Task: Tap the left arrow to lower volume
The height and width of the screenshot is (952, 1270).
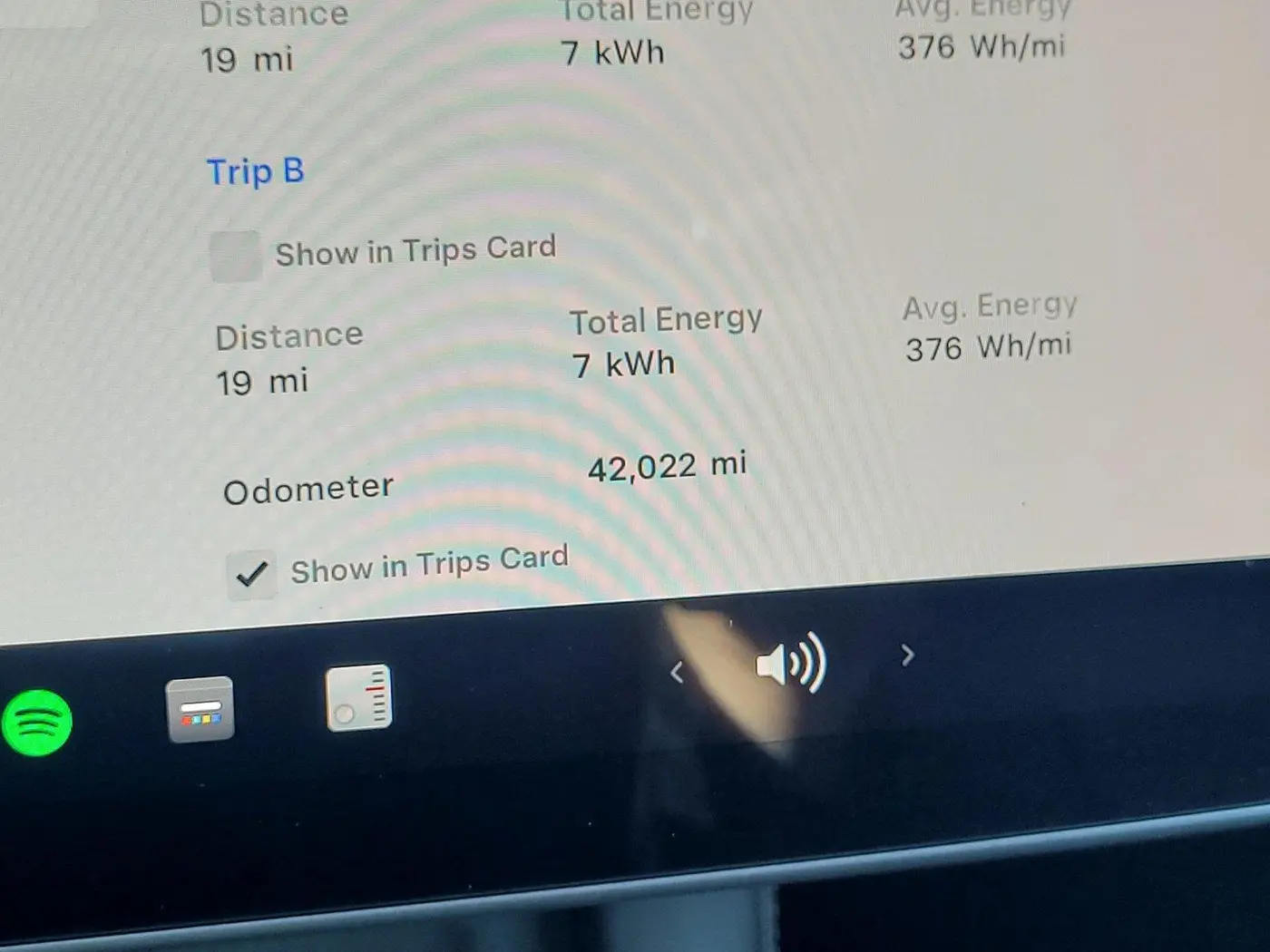Action: point(677,672)
